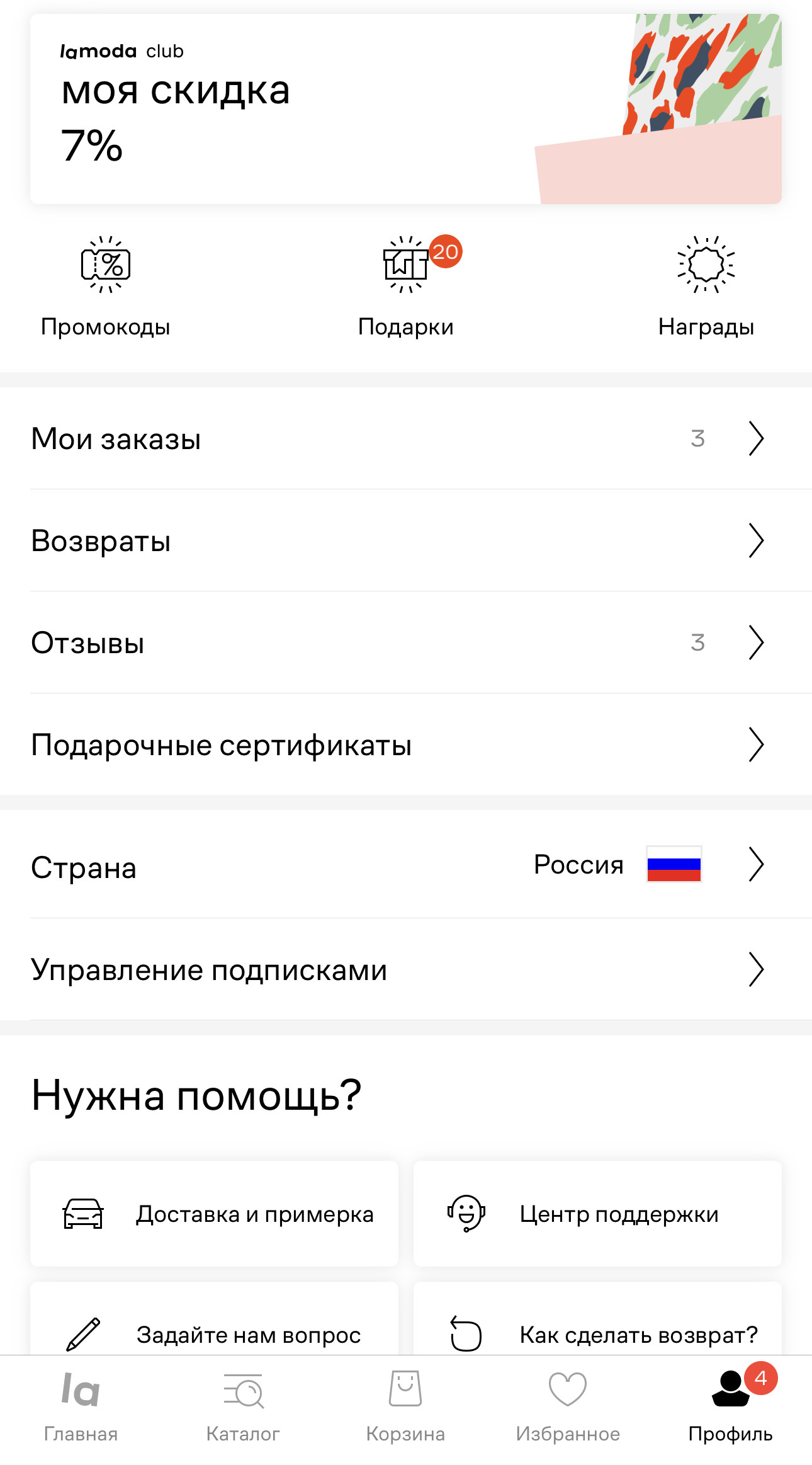Open Отзывы row
The image size is (812, 1465).
coord(405,642)
